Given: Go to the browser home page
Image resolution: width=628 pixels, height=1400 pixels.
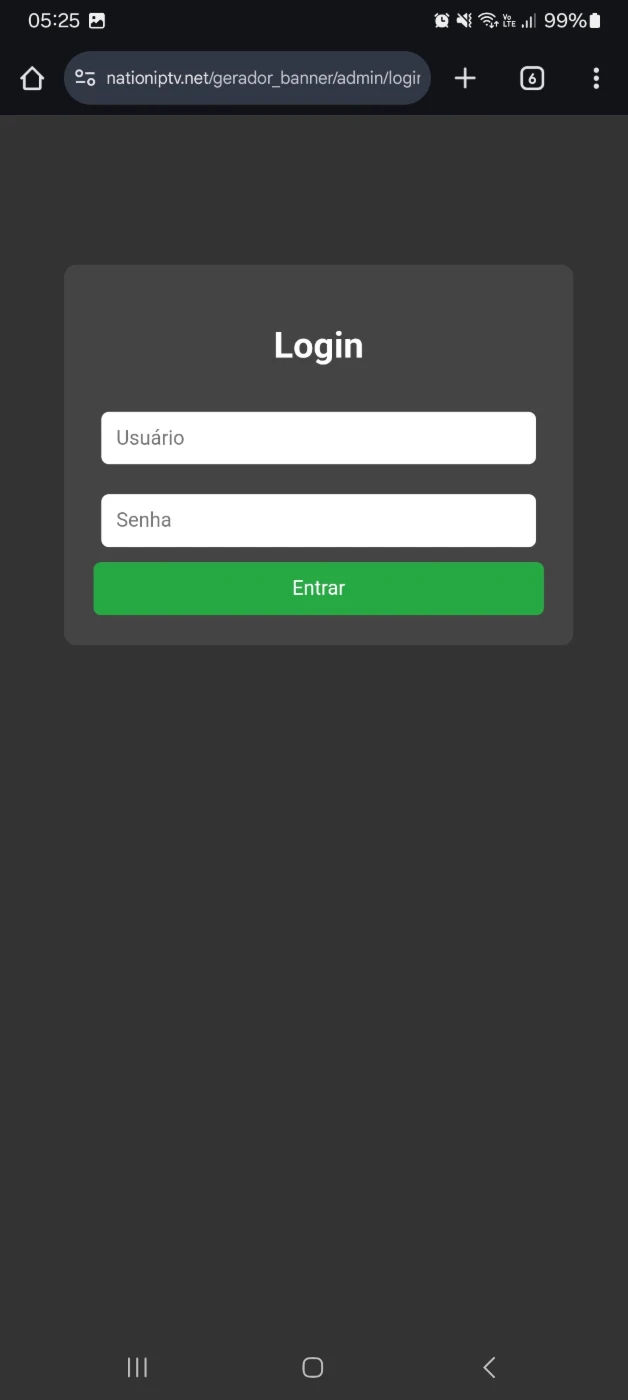Looking at the screenshot, I should tap(32, 78).
